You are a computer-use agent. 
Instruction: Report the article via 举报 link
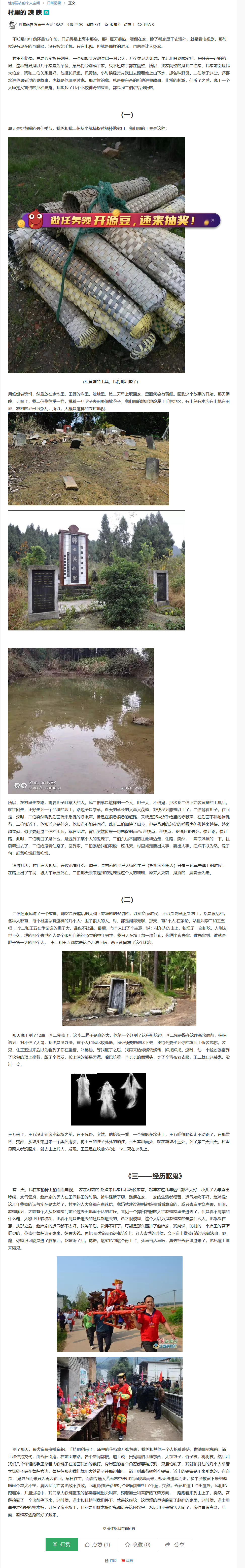pos(128,1560)
